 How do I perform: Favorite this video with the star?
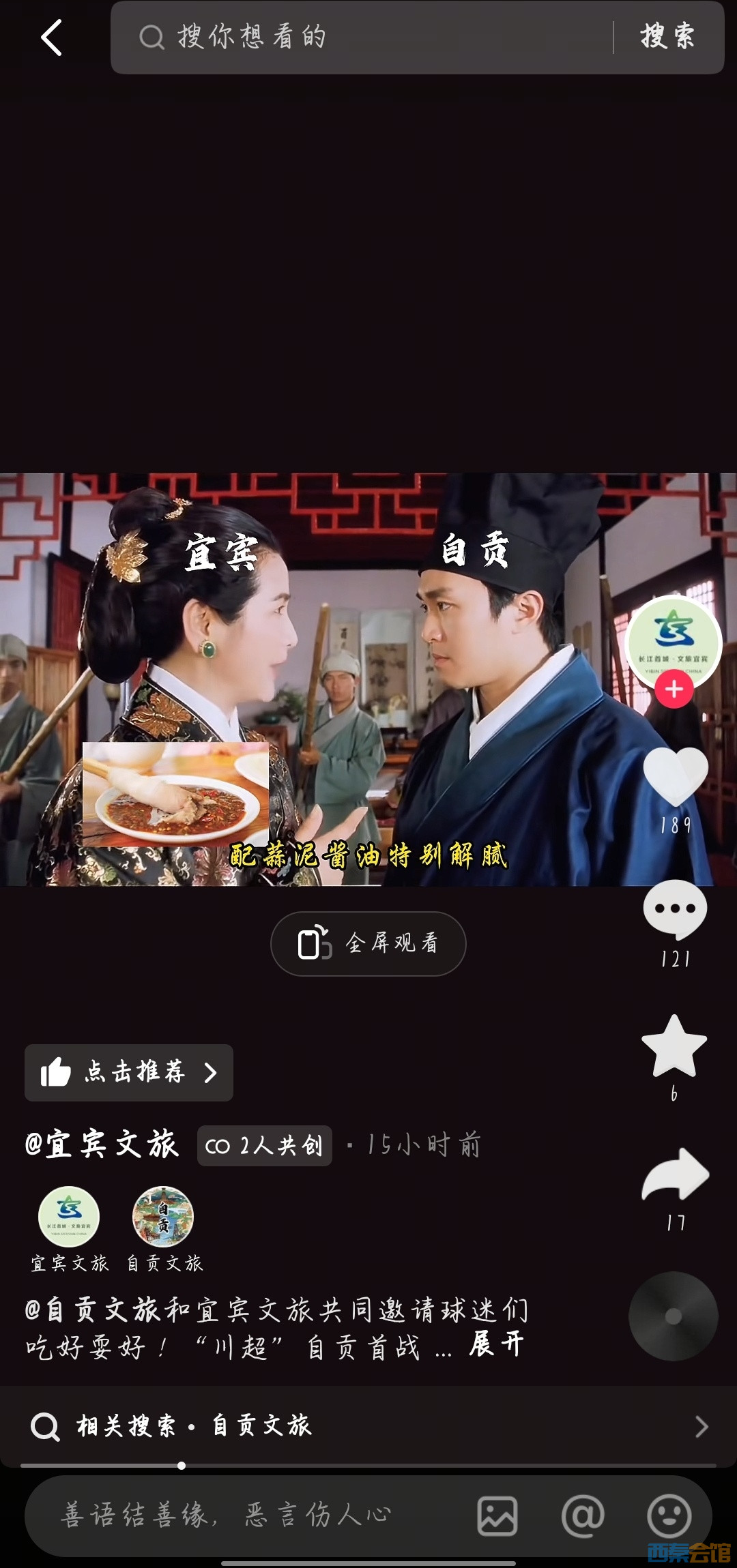(x=674, y=1047)
